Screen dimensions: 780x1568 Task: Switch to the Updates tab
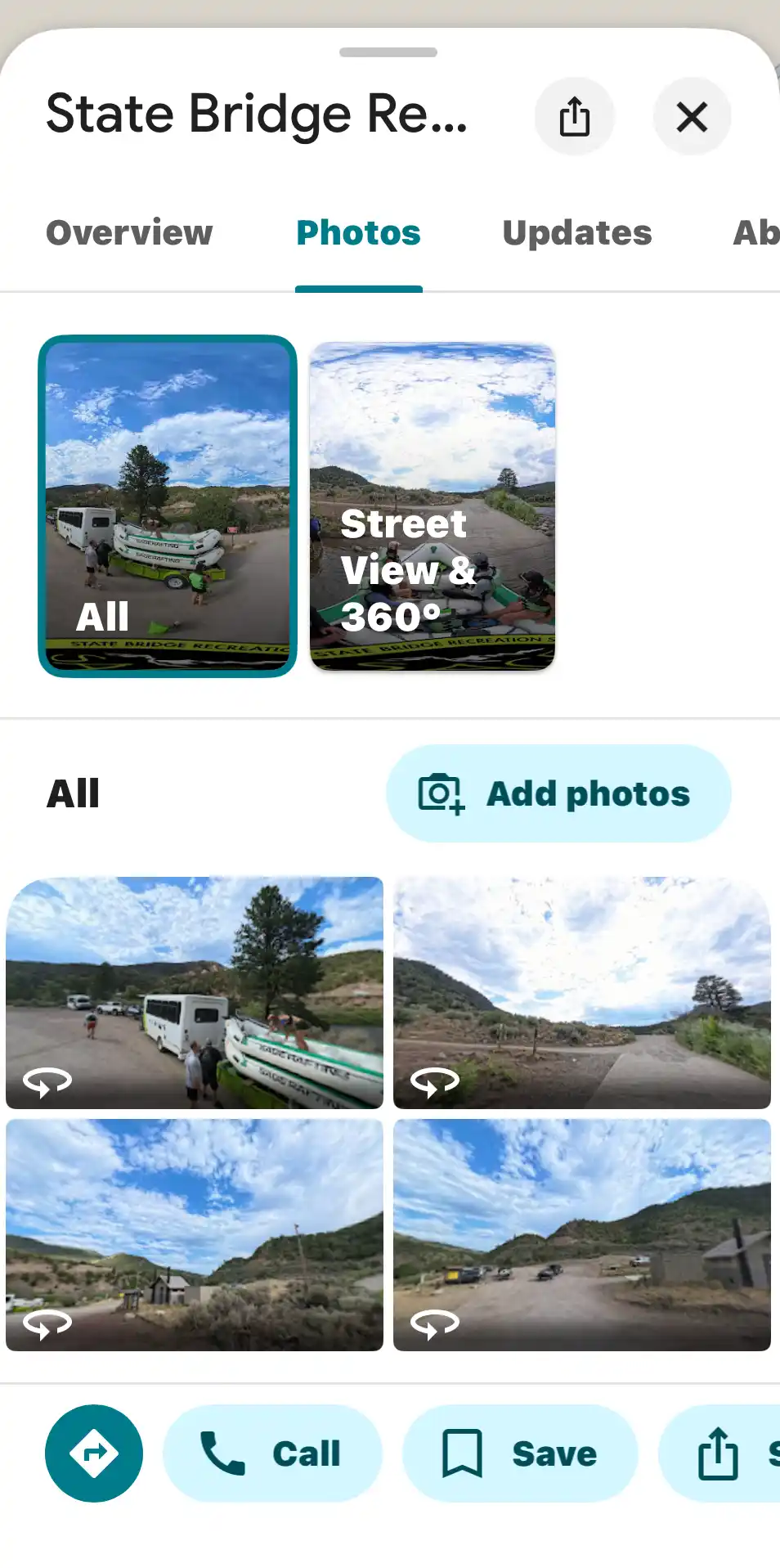(576, 233)
